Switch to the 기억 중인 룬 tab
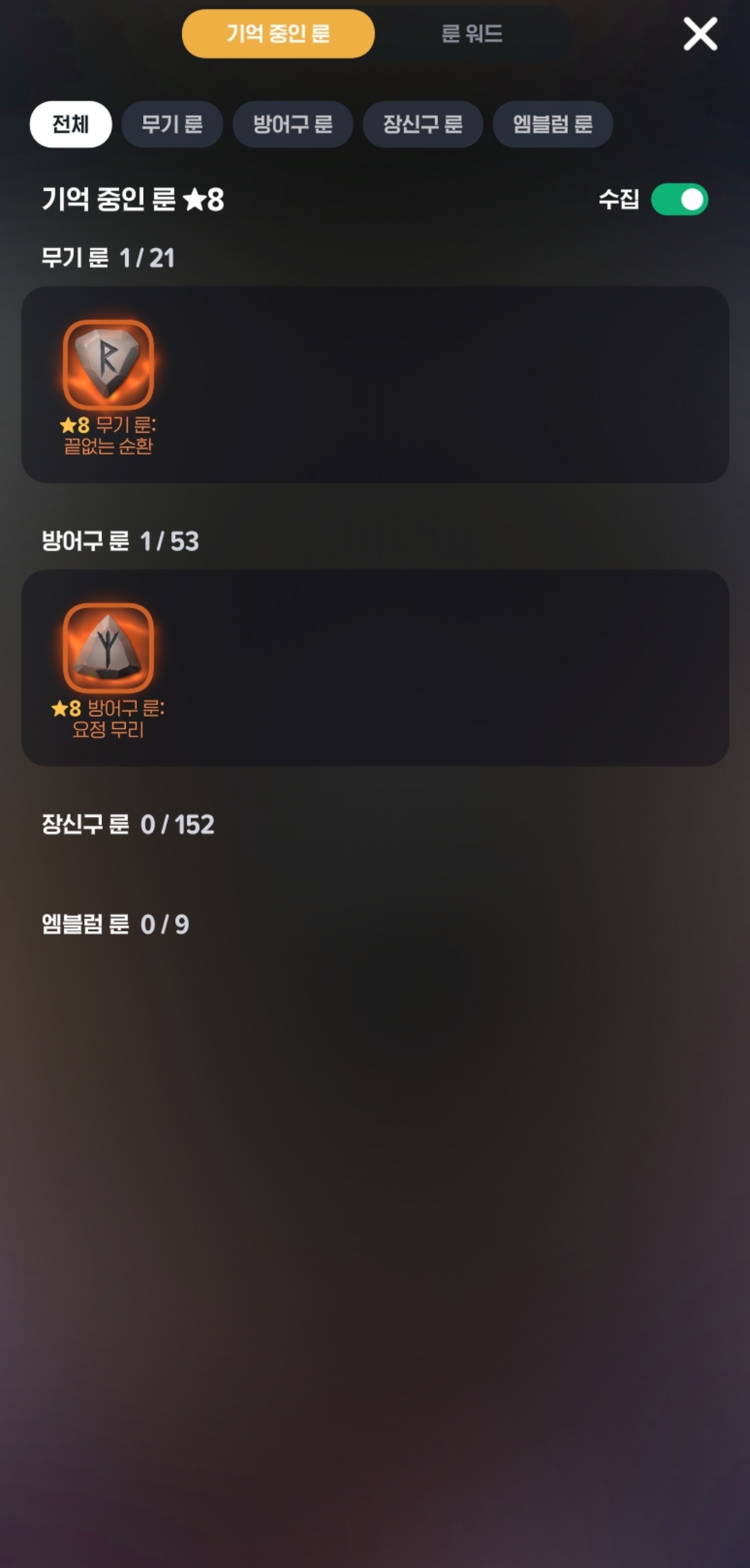Image resolution: width=750 pixels, height=1568 pixels. click(x=278, y=33)
